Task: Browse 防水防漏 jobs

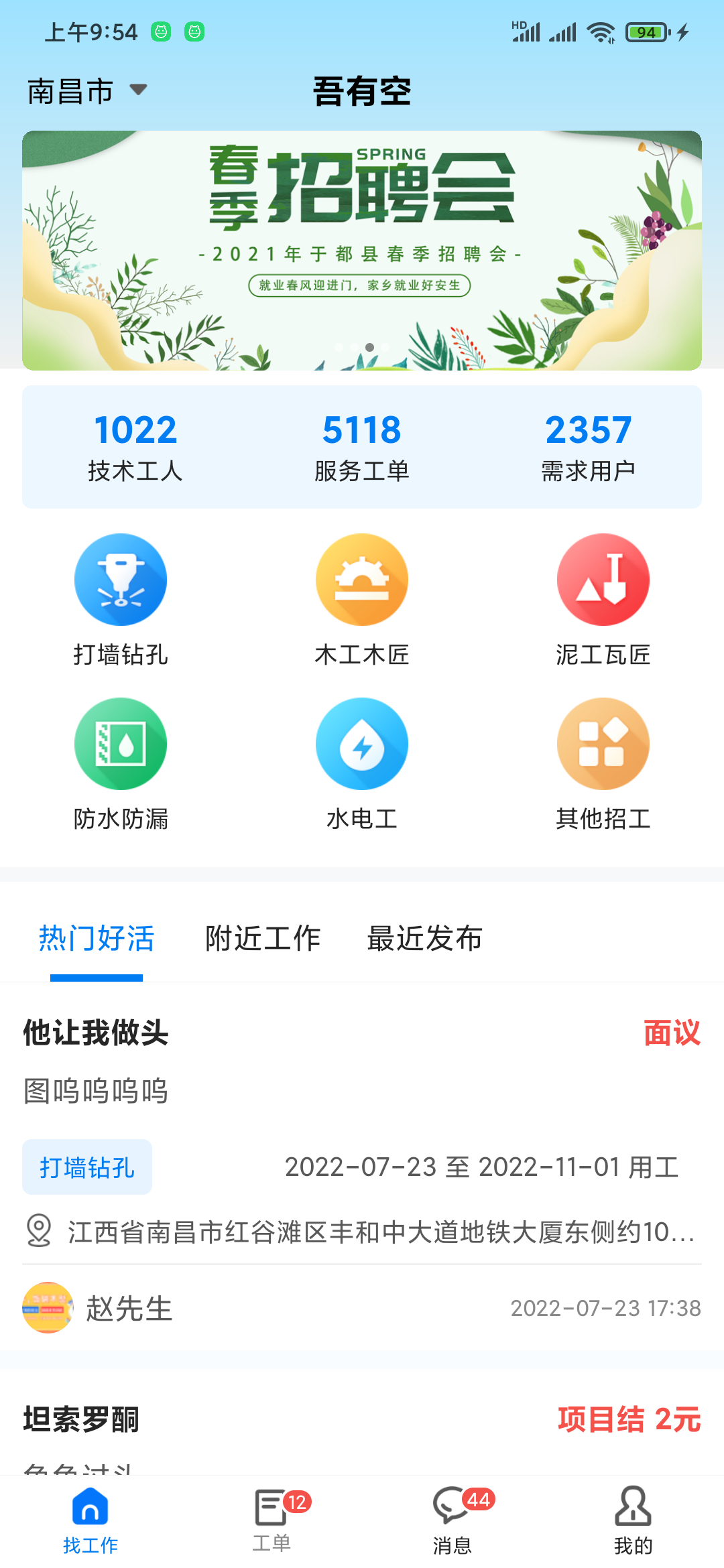Action: click(121, 744)
